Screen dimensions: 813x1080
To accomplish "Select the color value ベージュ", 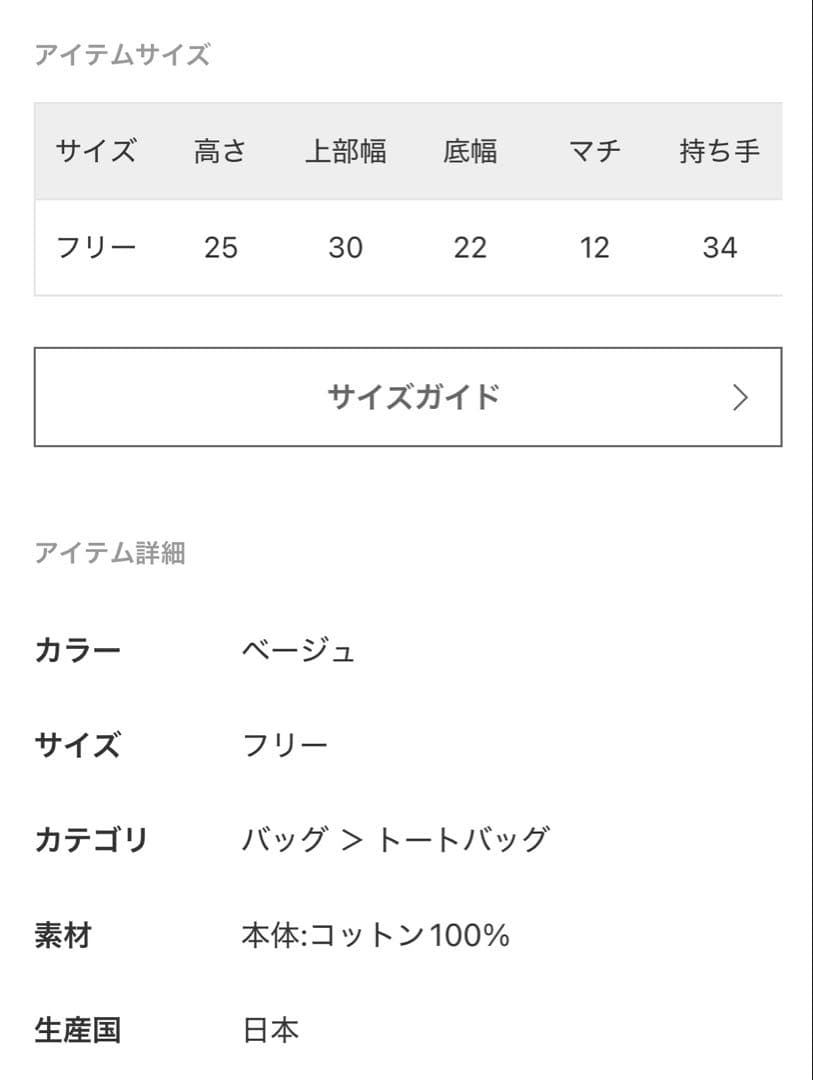I will click(299, 648).
